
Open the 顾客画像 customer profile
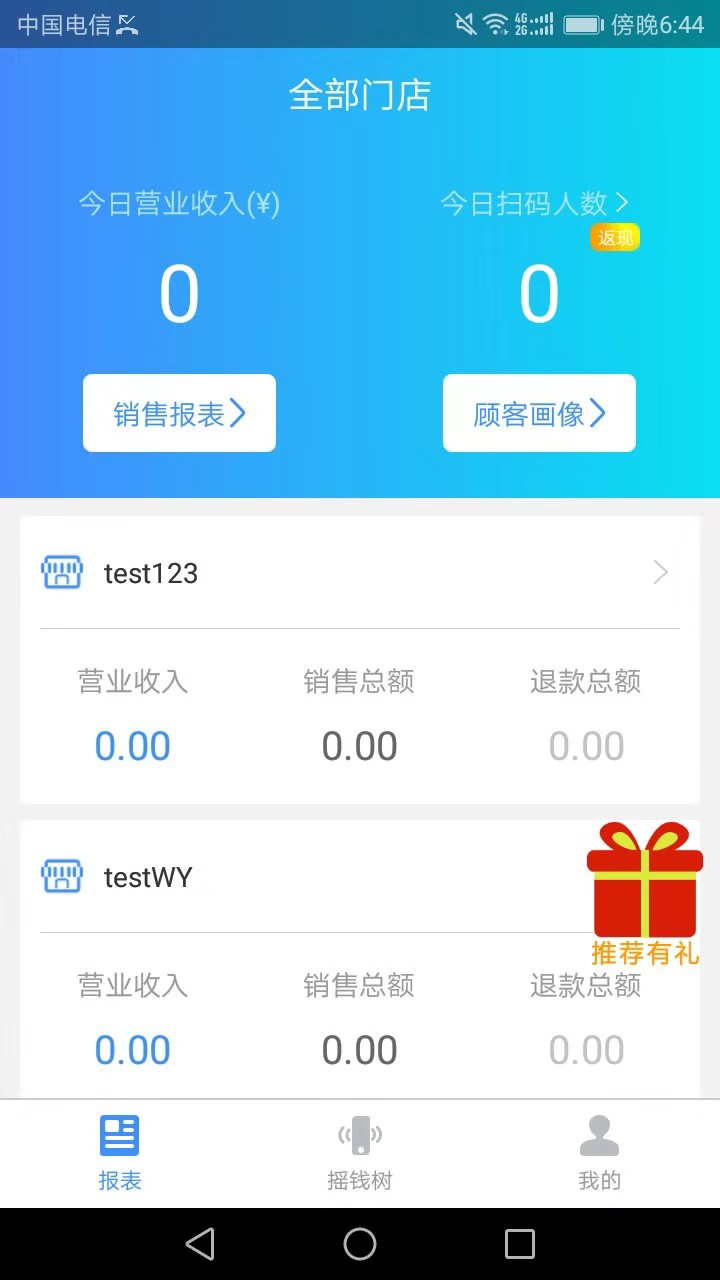[x=539, y=413]
